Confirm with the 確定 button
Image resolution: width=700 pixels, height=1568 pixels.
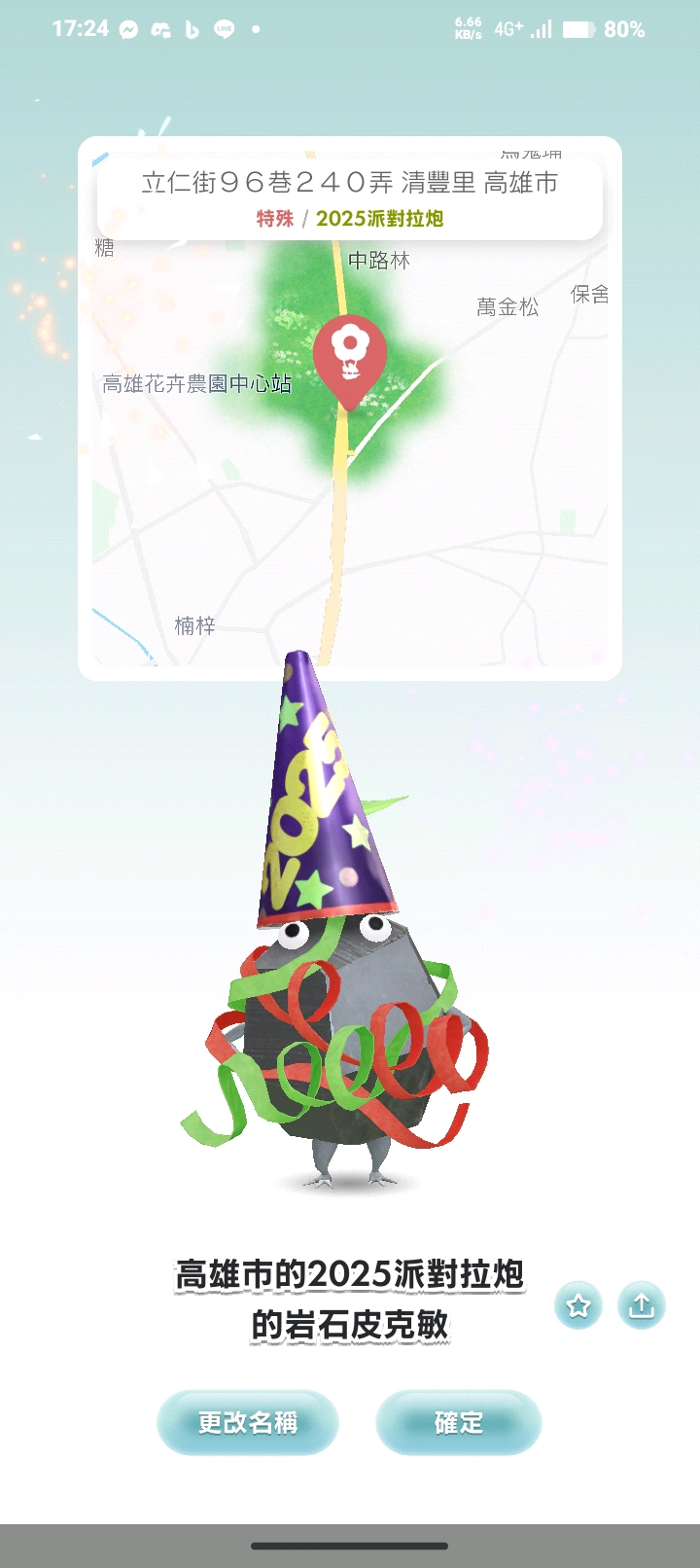458,1422
